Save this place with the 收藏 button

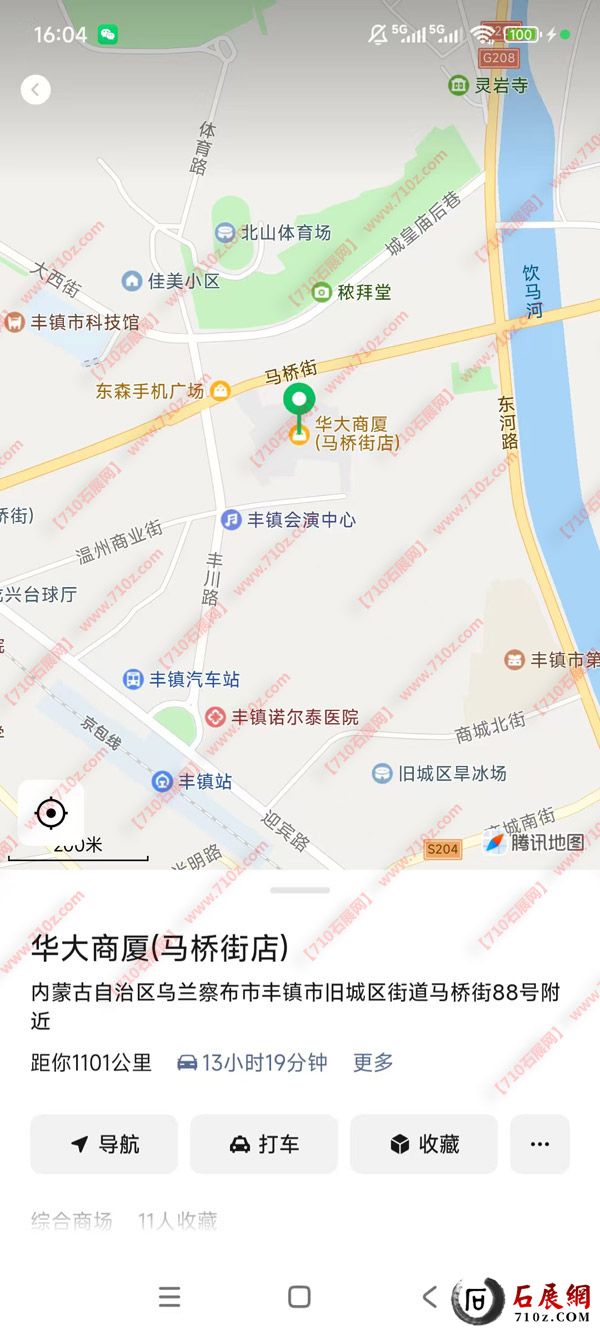coord(424,1144)
